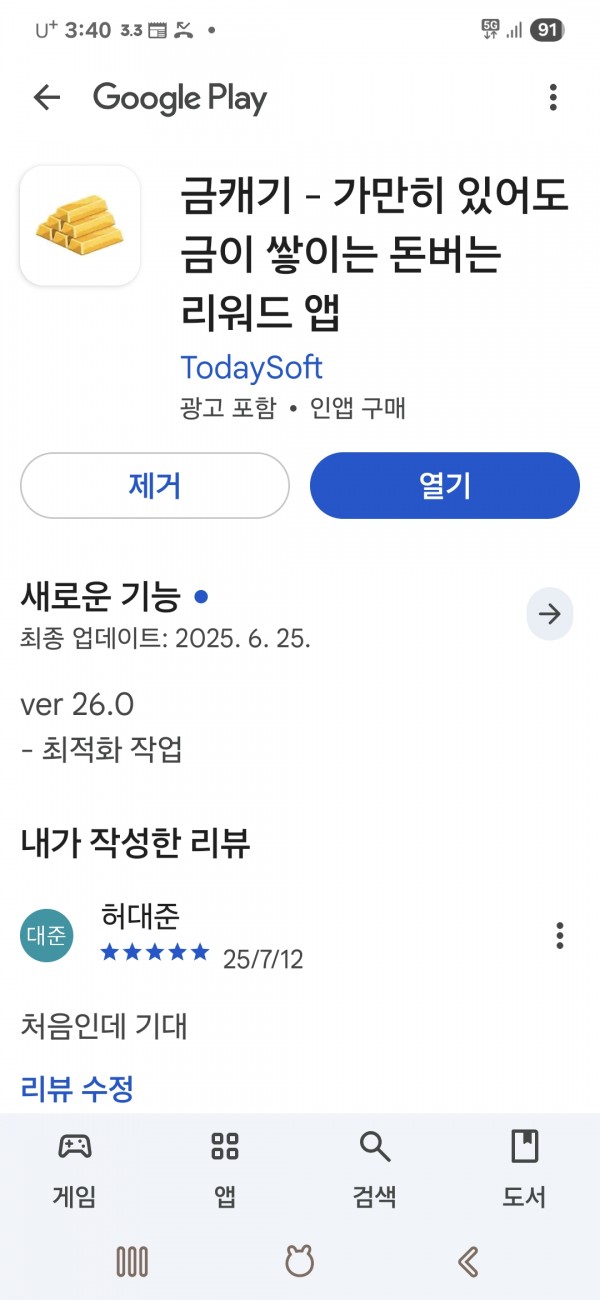Expand the 새로운 기능 section arrow
Image resolution: width=600 pixels, height=1300 pixels.
pos(550,614)
